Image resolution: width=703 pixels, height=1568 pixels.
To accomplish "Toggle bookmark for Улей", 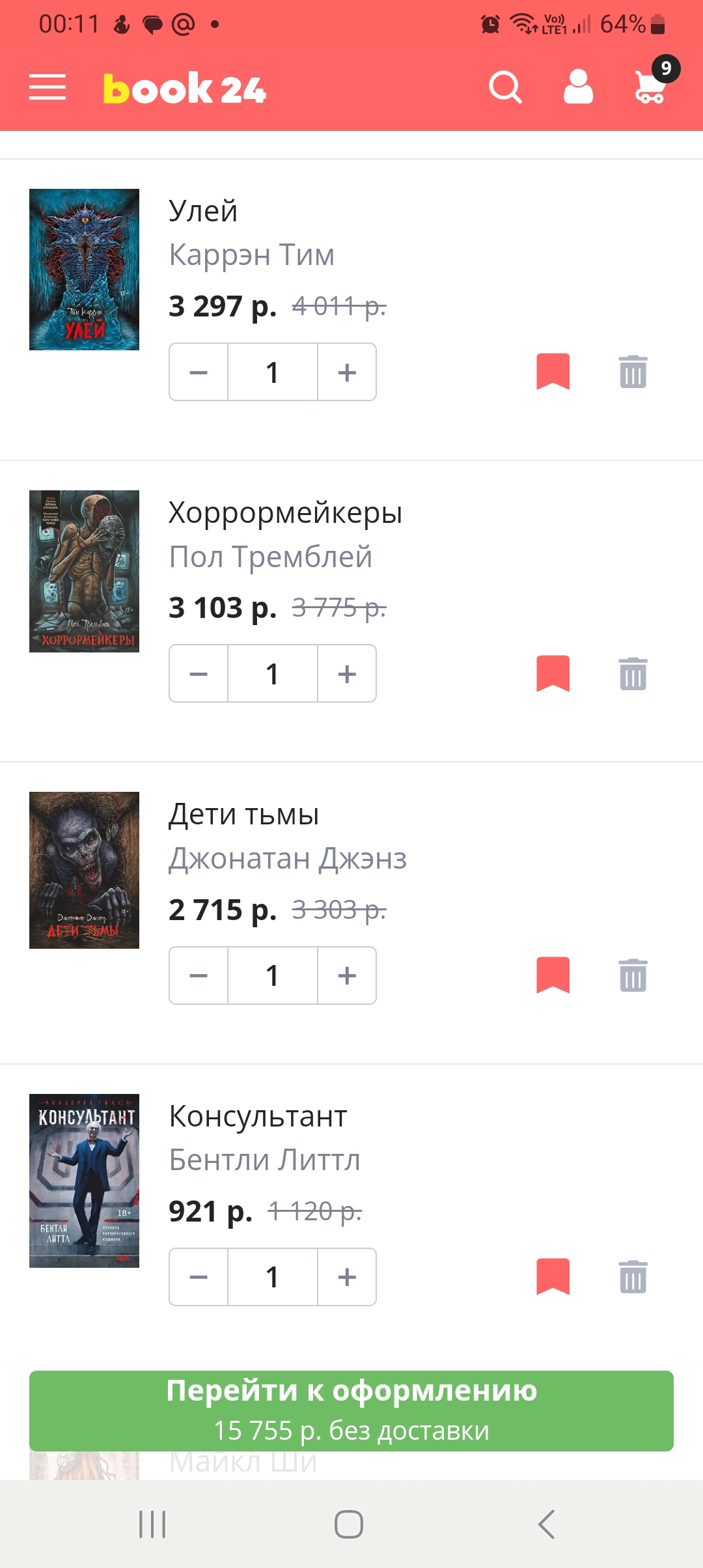I will point(553,372).
